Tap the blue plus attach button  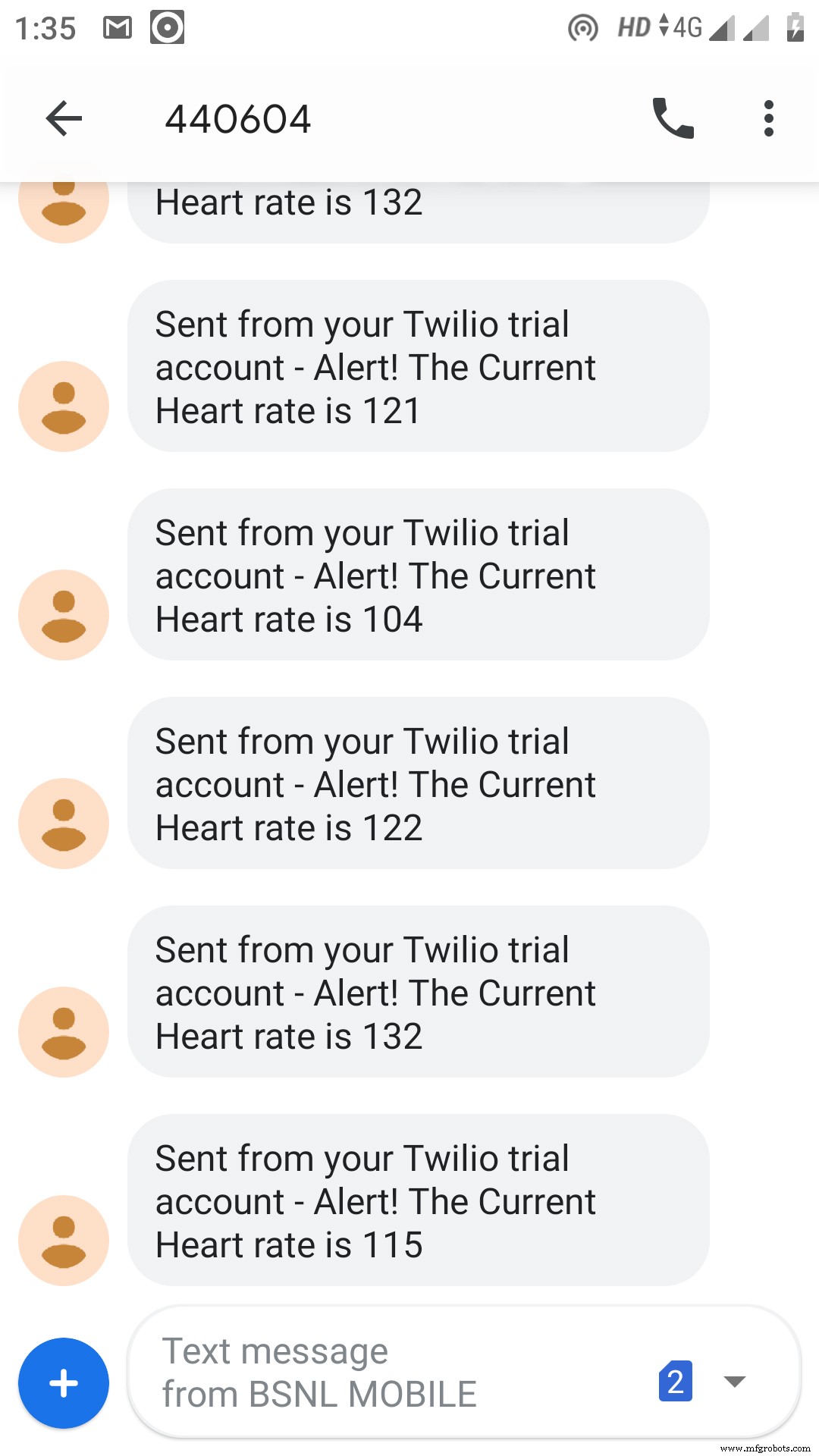64,1382
